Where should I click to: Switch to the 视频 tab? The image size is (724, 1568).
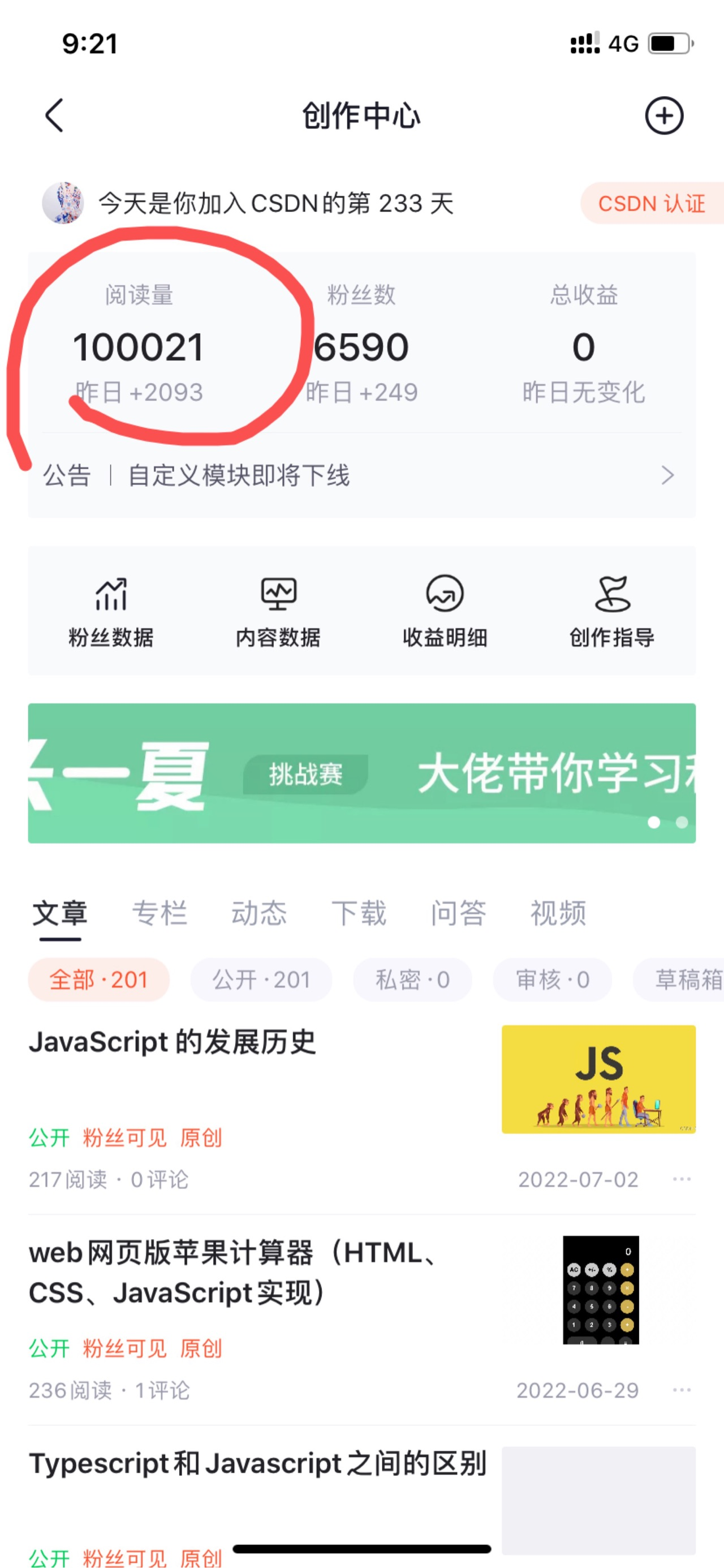558,913
